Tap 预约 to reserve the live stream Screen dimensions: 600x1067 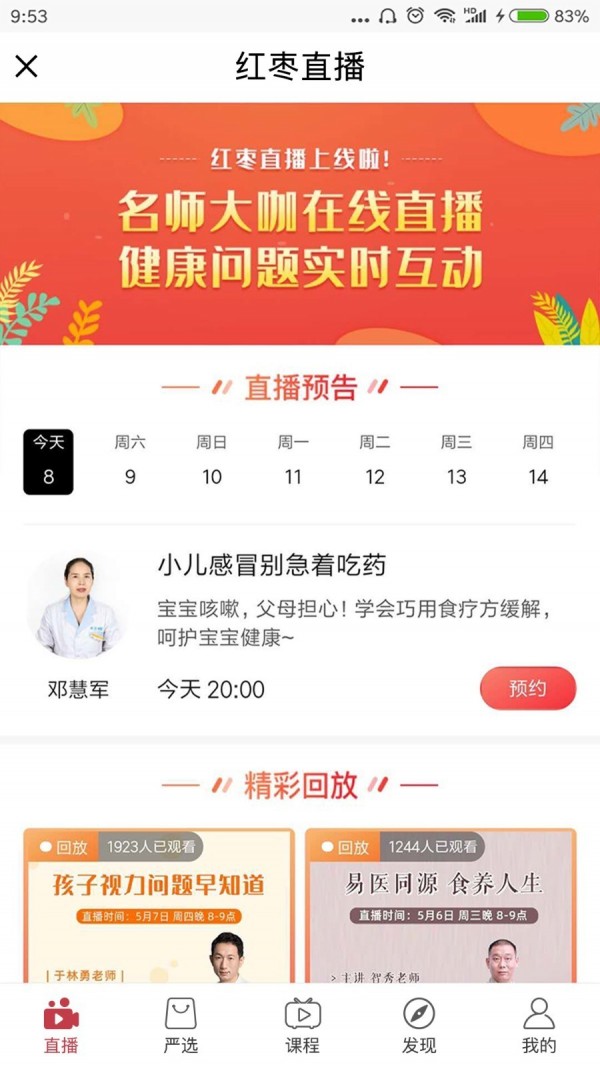528,689
